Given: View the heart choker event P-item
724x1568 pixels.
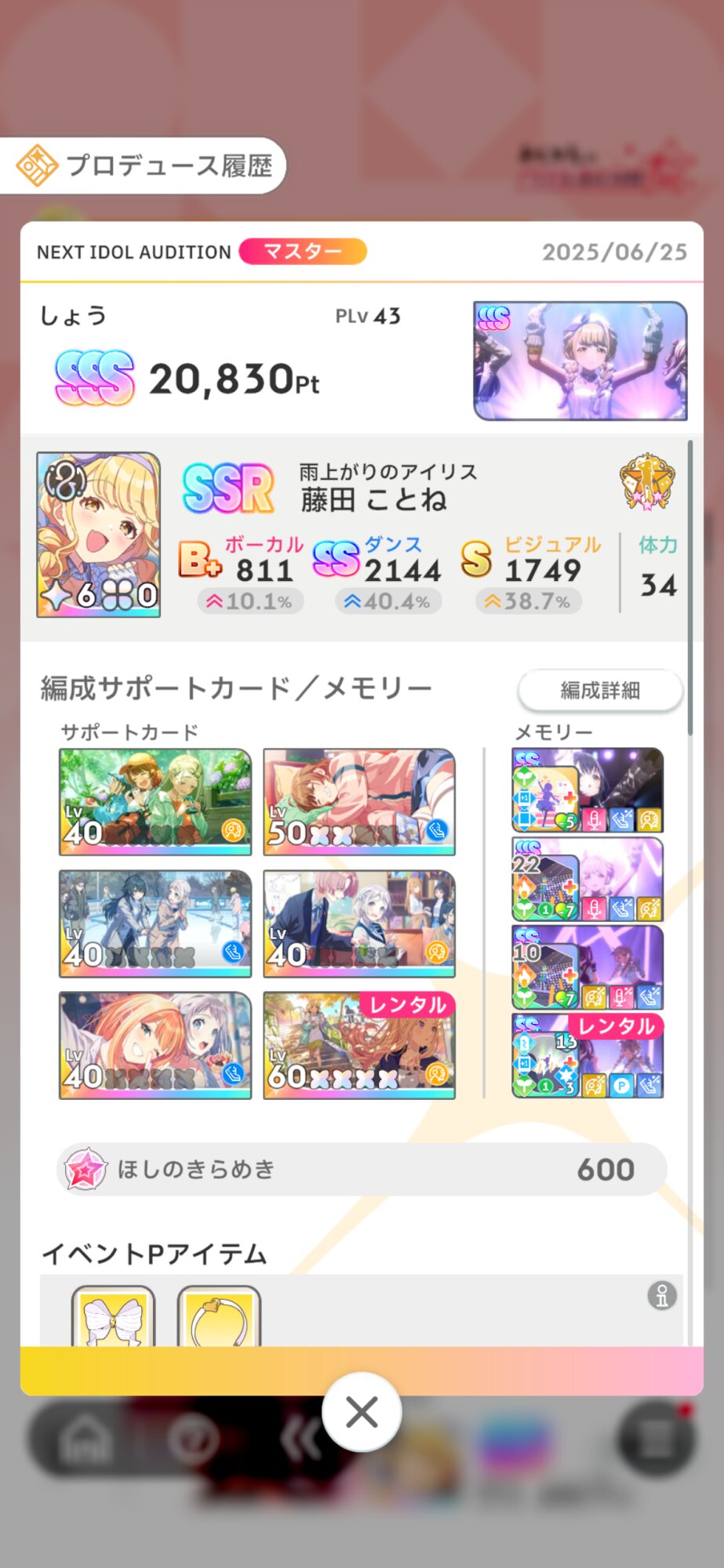Looking at the screenshot, I should (219, 1317).
